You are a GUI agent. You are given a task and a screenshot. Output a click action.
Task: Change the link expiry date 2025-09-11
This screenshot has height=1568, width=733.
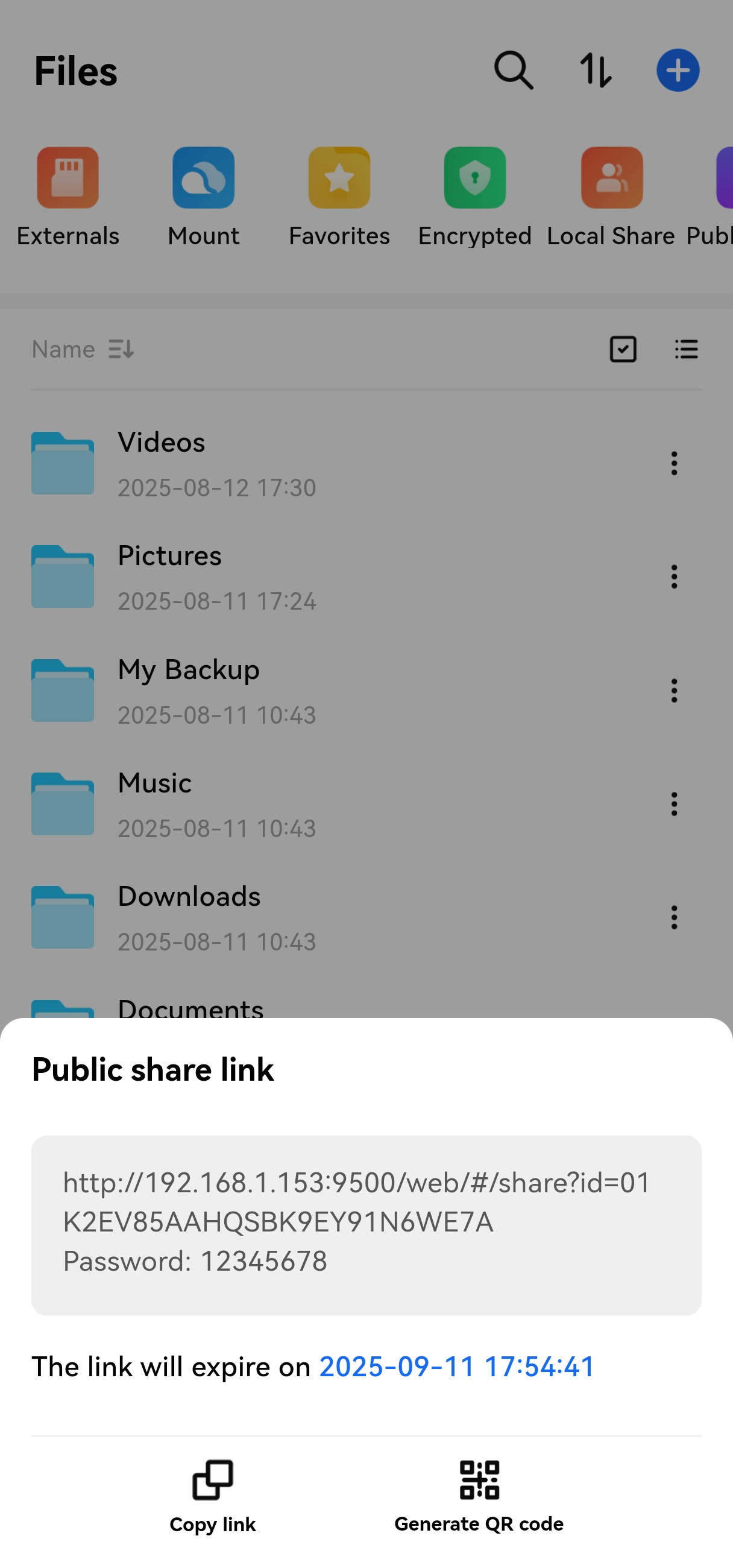pos(457,1366)
